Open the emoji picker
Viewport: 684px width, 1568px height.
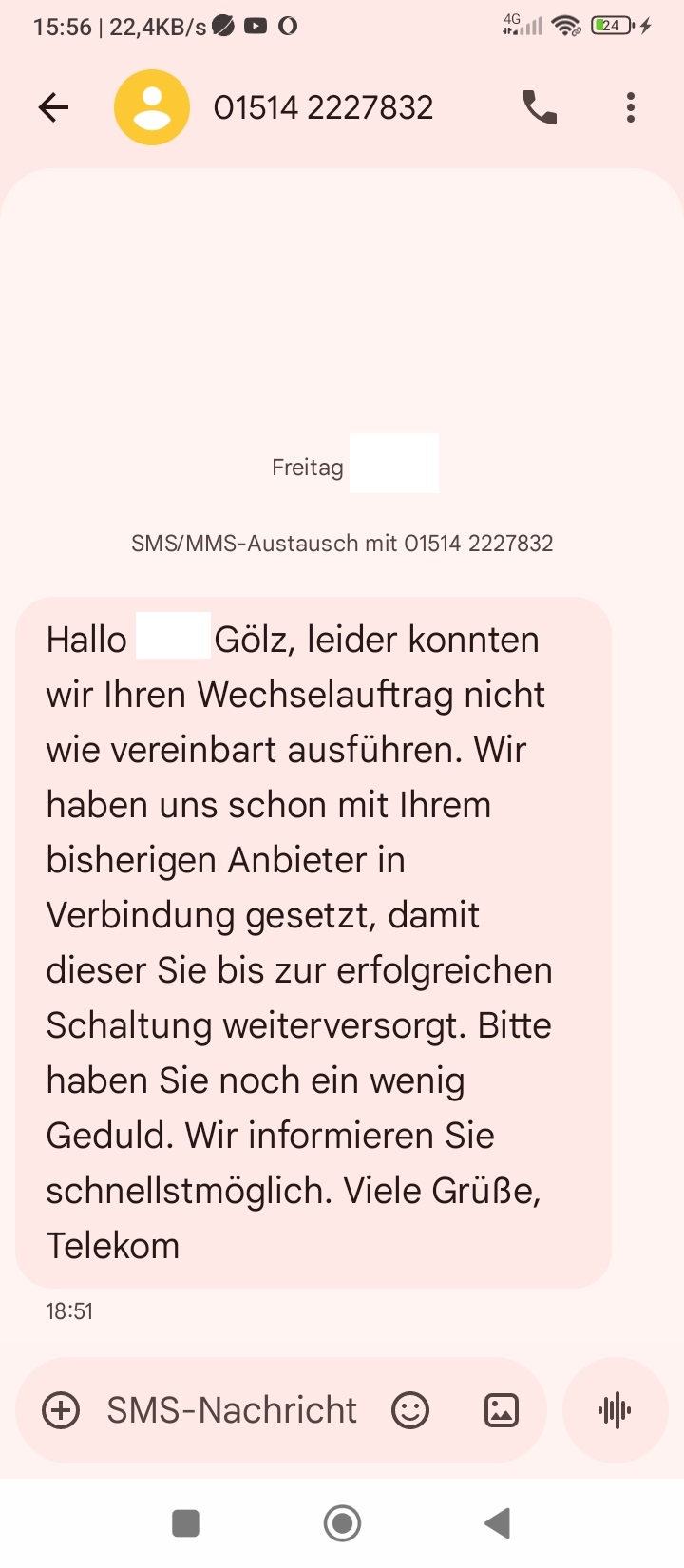pyautogui.click(x=410, y=1410)
